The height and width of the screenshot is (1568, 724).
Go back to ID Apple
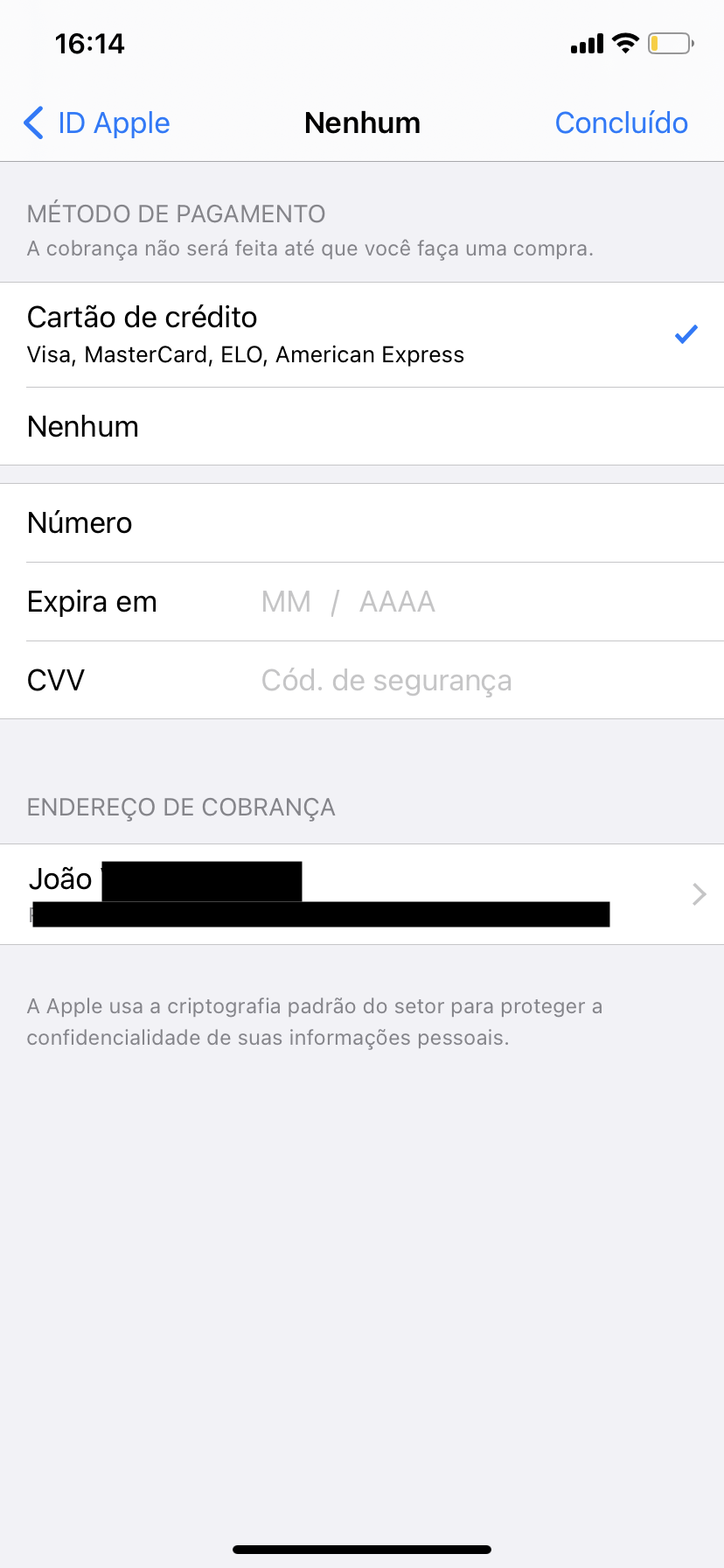point(97,123)
